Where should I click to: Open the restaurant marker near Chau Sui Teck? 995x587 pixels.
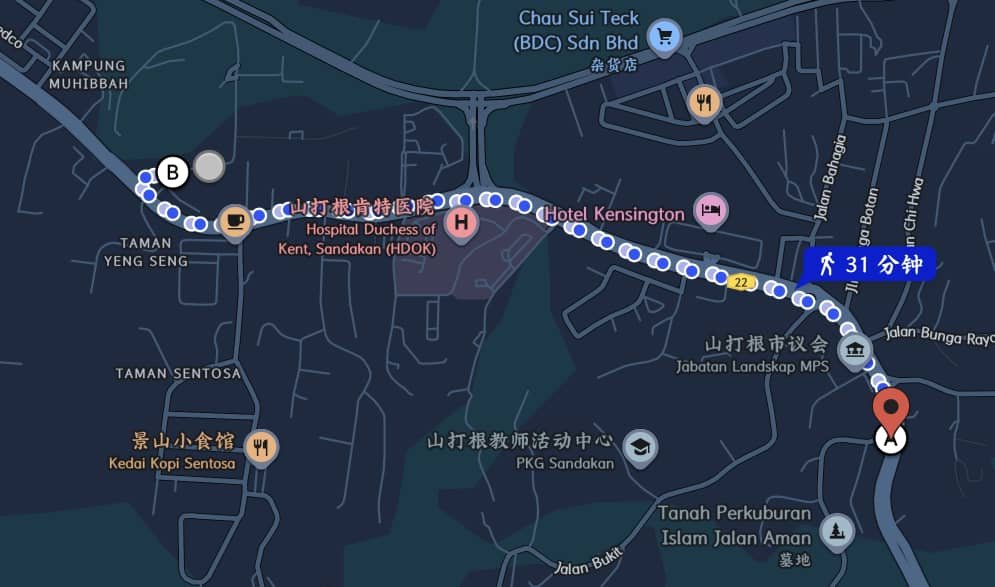click(x=705, y=101)
